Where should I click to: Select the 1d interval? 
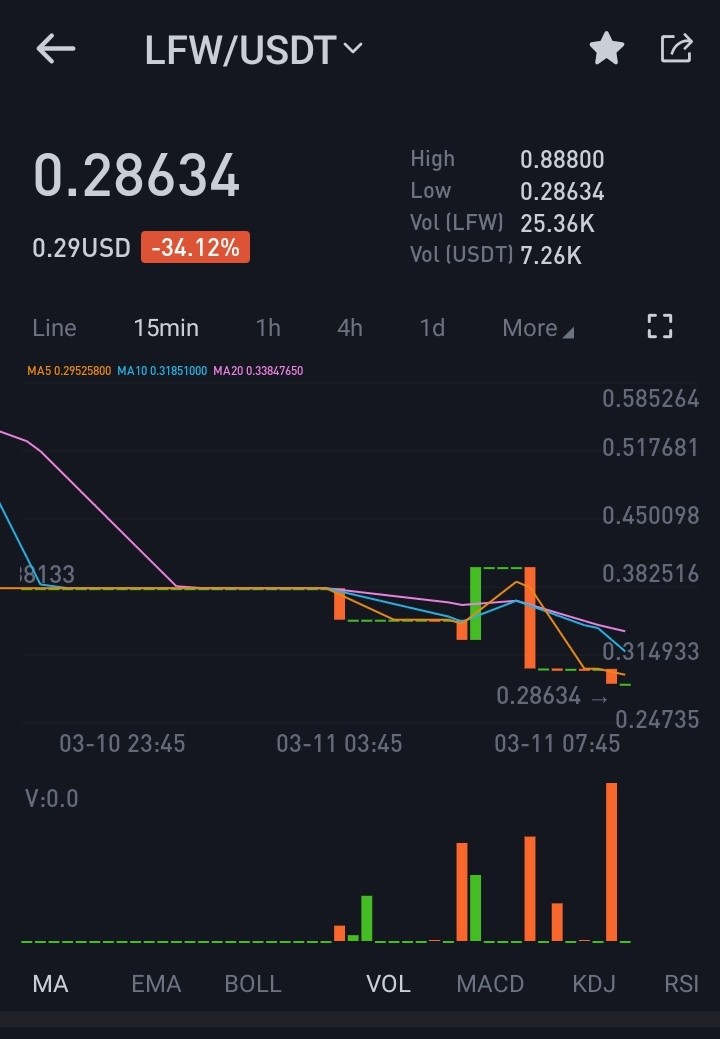point(432,328)
